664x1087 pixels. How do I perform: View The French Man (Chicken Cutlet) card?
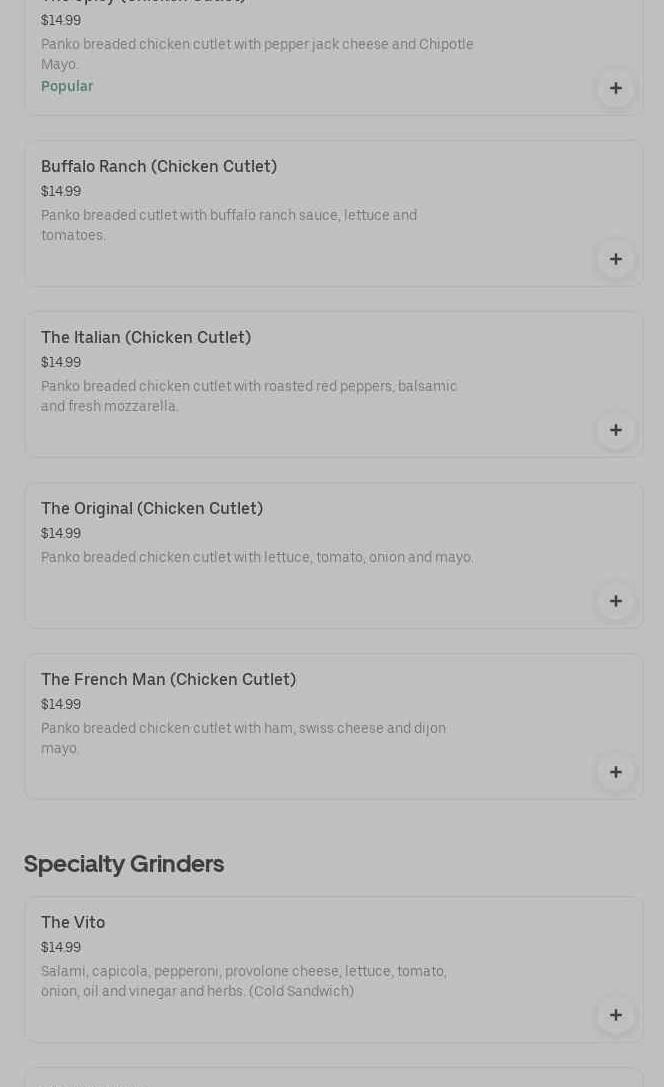click(x=168, y=680)
